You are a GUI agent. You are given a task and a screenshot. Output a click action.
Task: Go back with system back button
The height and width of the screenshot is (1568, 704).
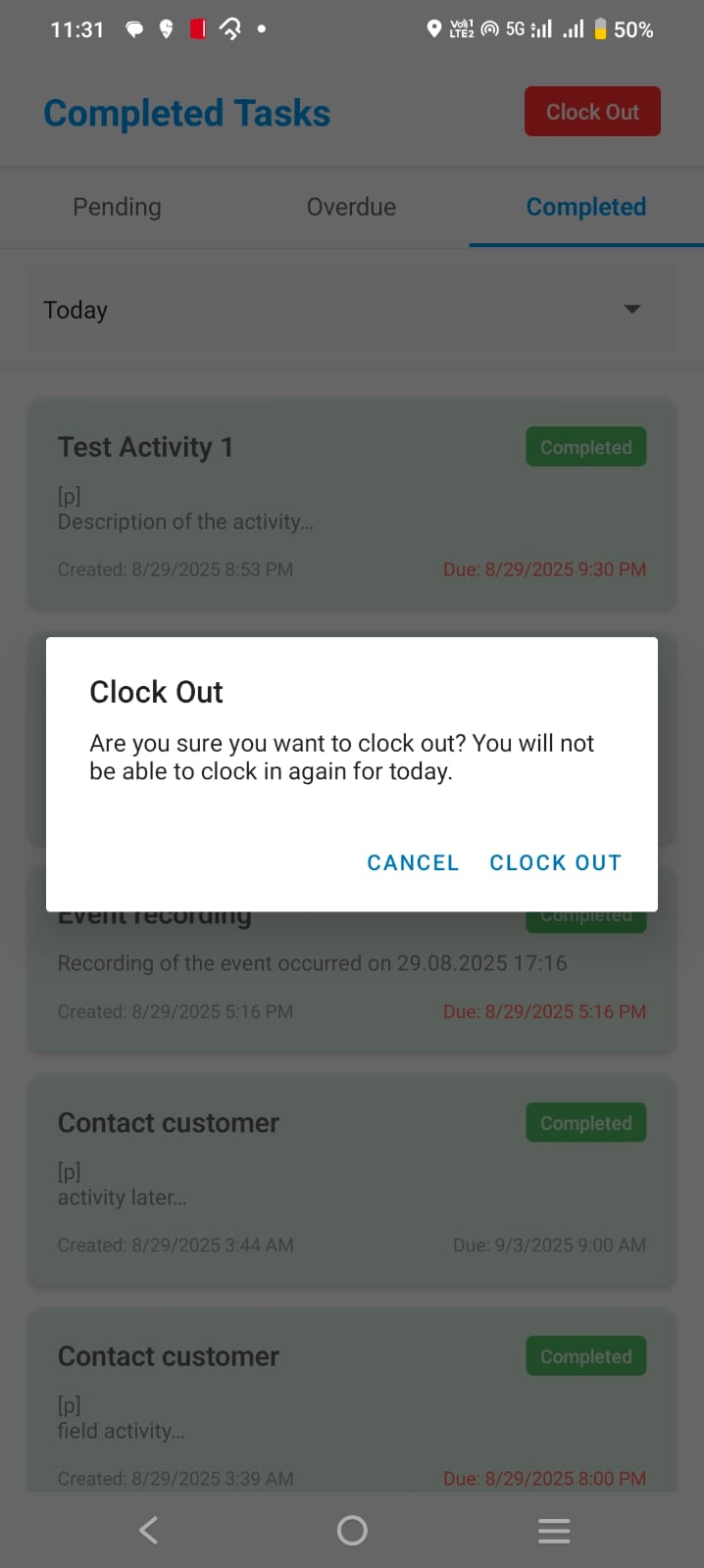click(x=149, y=1530)
